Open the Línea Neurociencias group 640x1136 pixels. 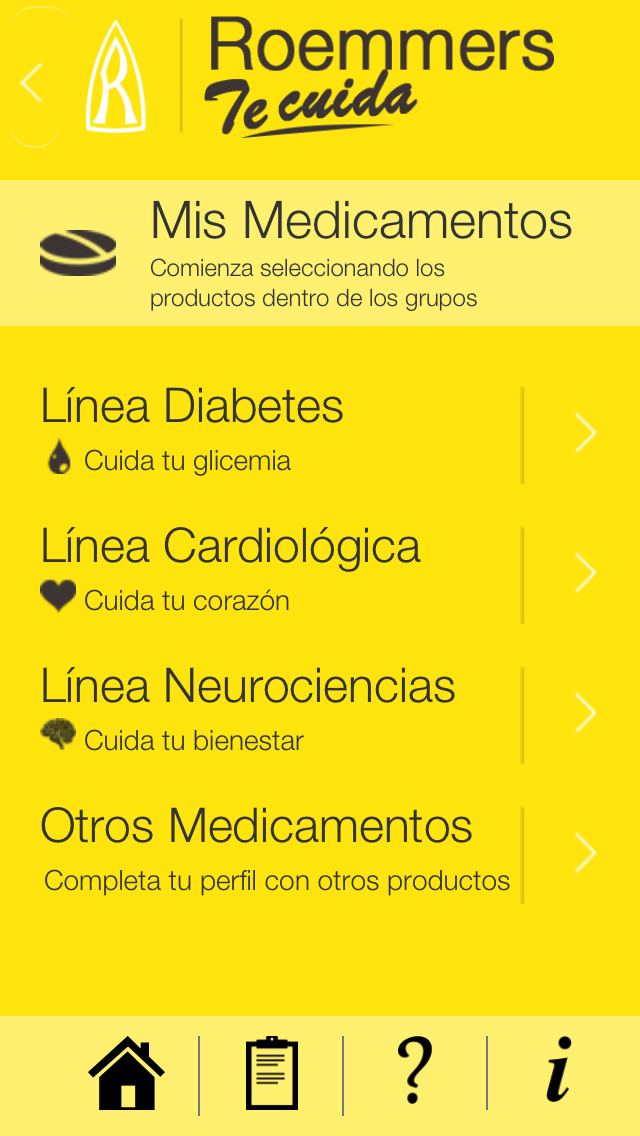click(x=320, y=714)
